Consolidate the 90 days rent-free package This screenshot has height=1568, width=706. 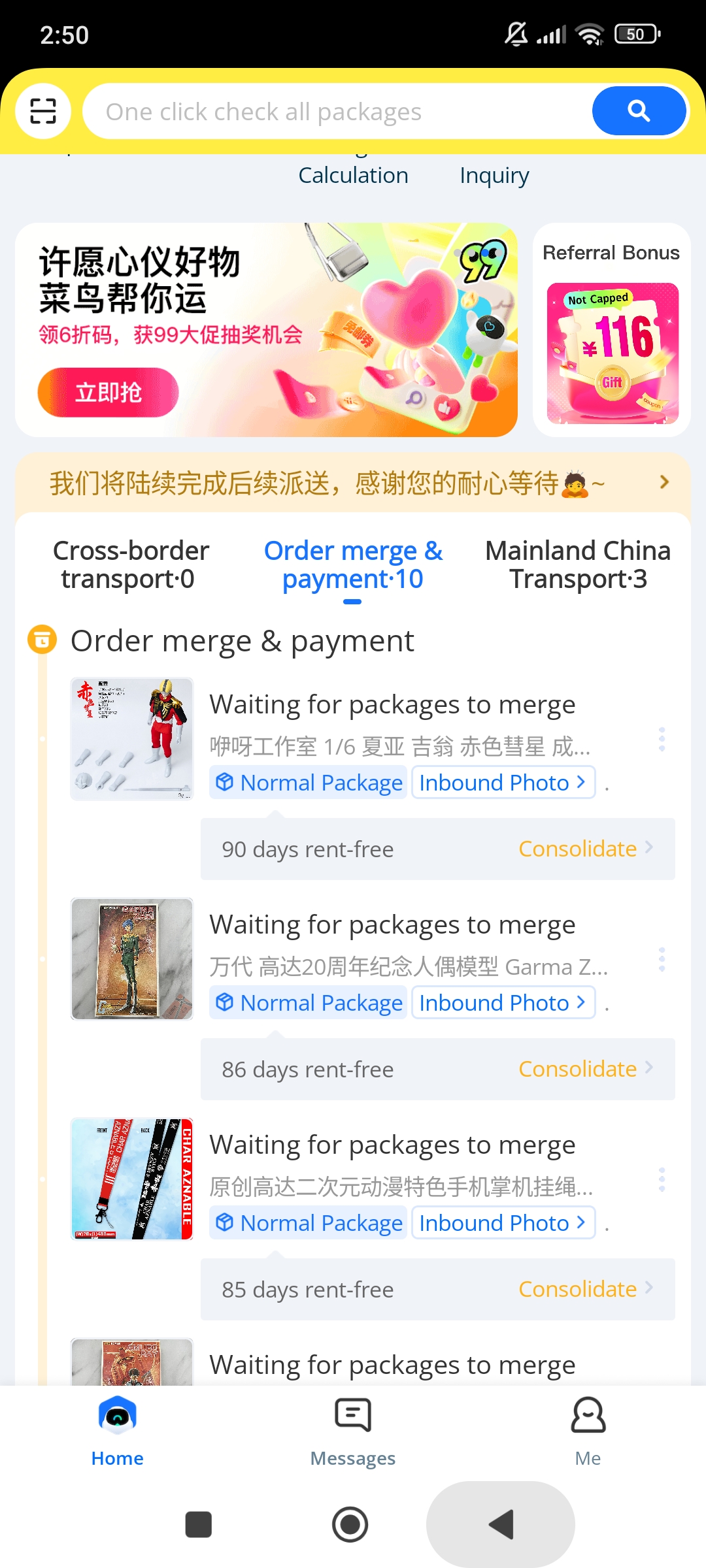[585, 849]
